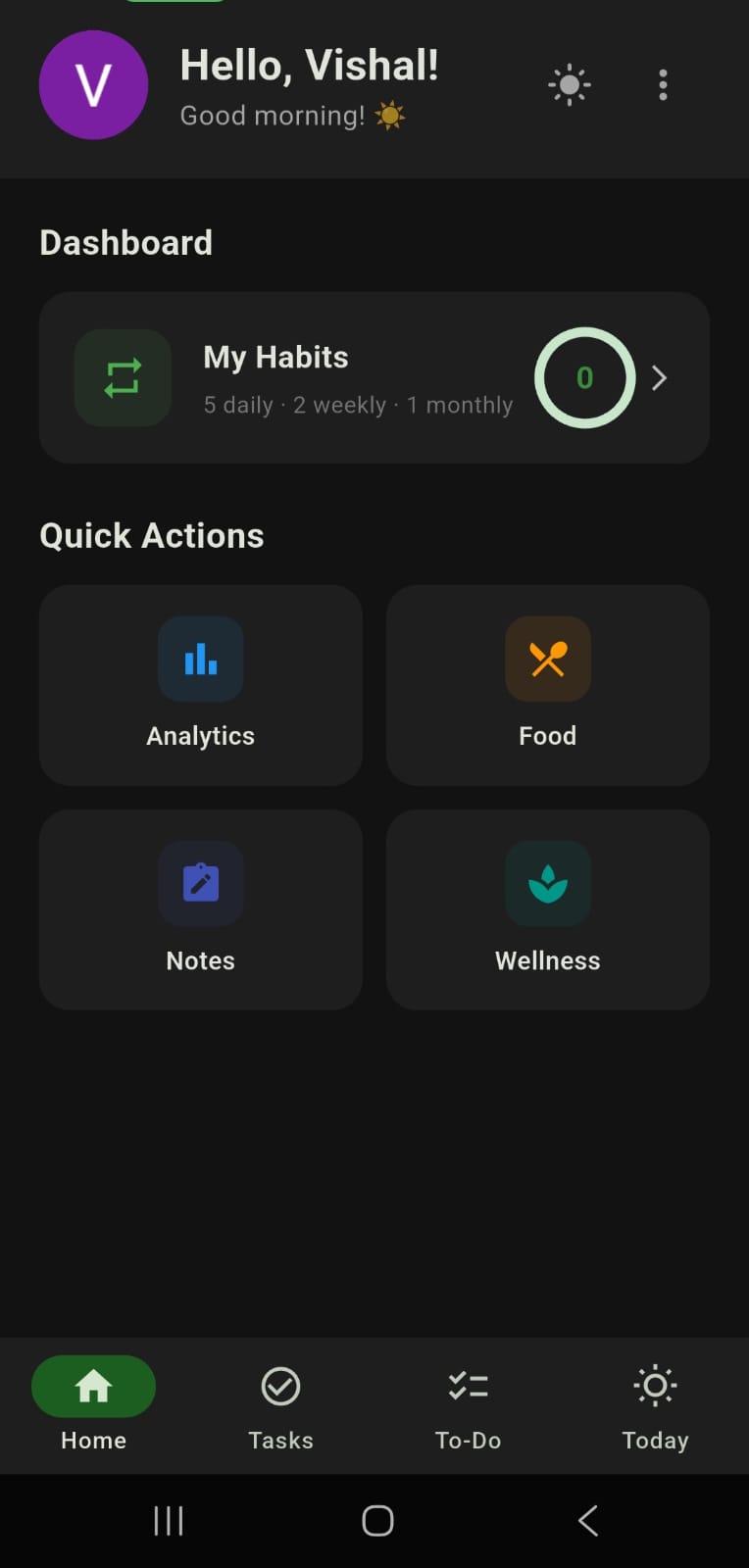Open the three-dot overflow menu
The width and height of the screenshot is (749, 1568).
[x=663, y=85]
